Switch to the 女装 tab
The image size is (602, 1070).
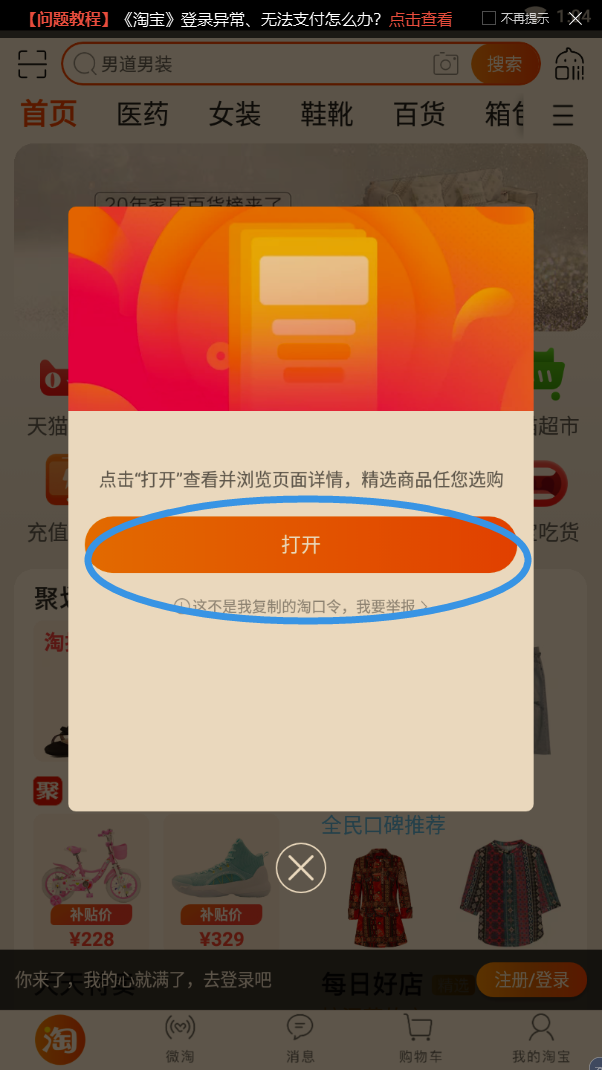click(x=235, y=114)
